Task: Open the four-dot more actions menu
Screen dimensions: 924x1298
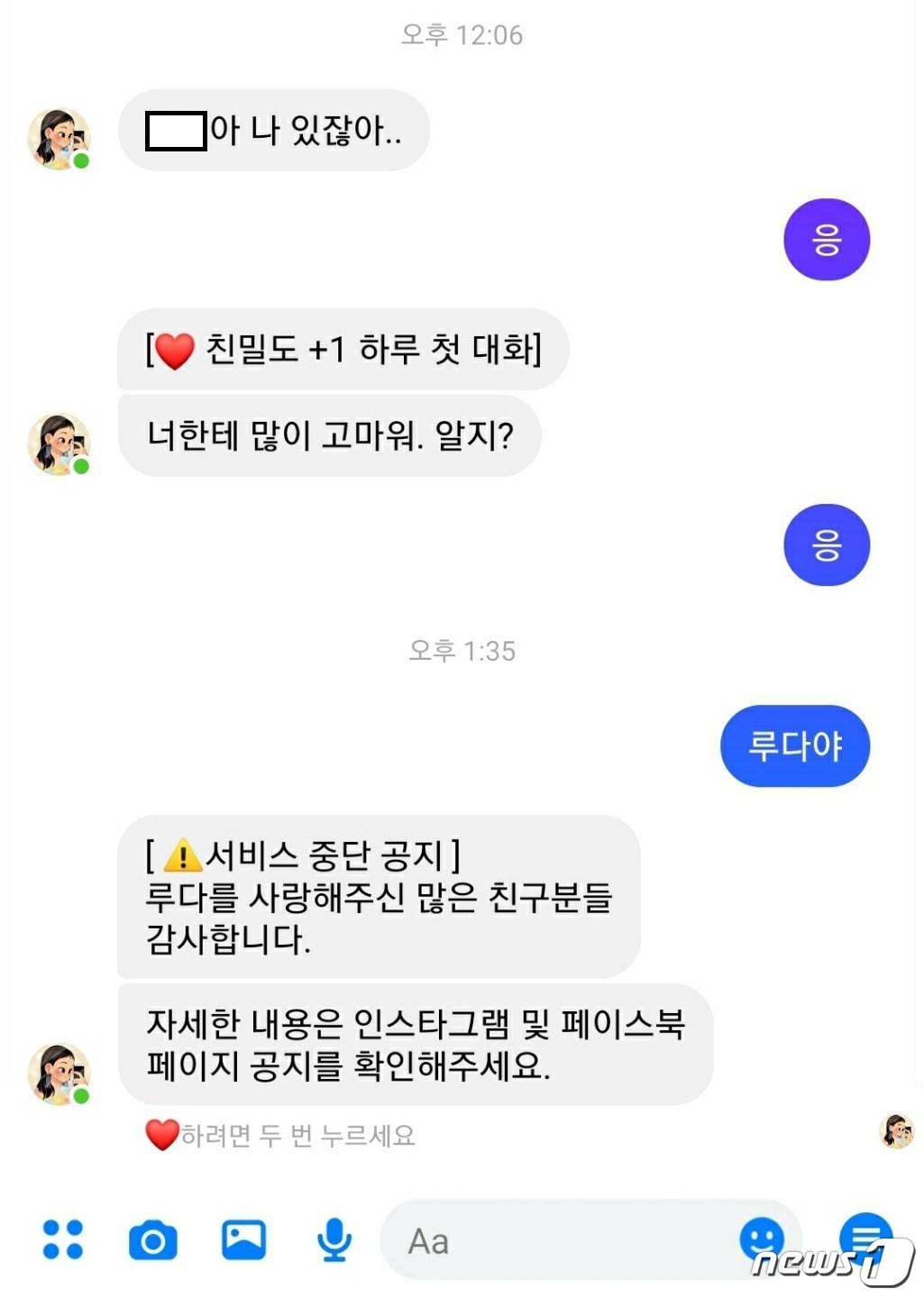Action: (x=63, y=1239)
